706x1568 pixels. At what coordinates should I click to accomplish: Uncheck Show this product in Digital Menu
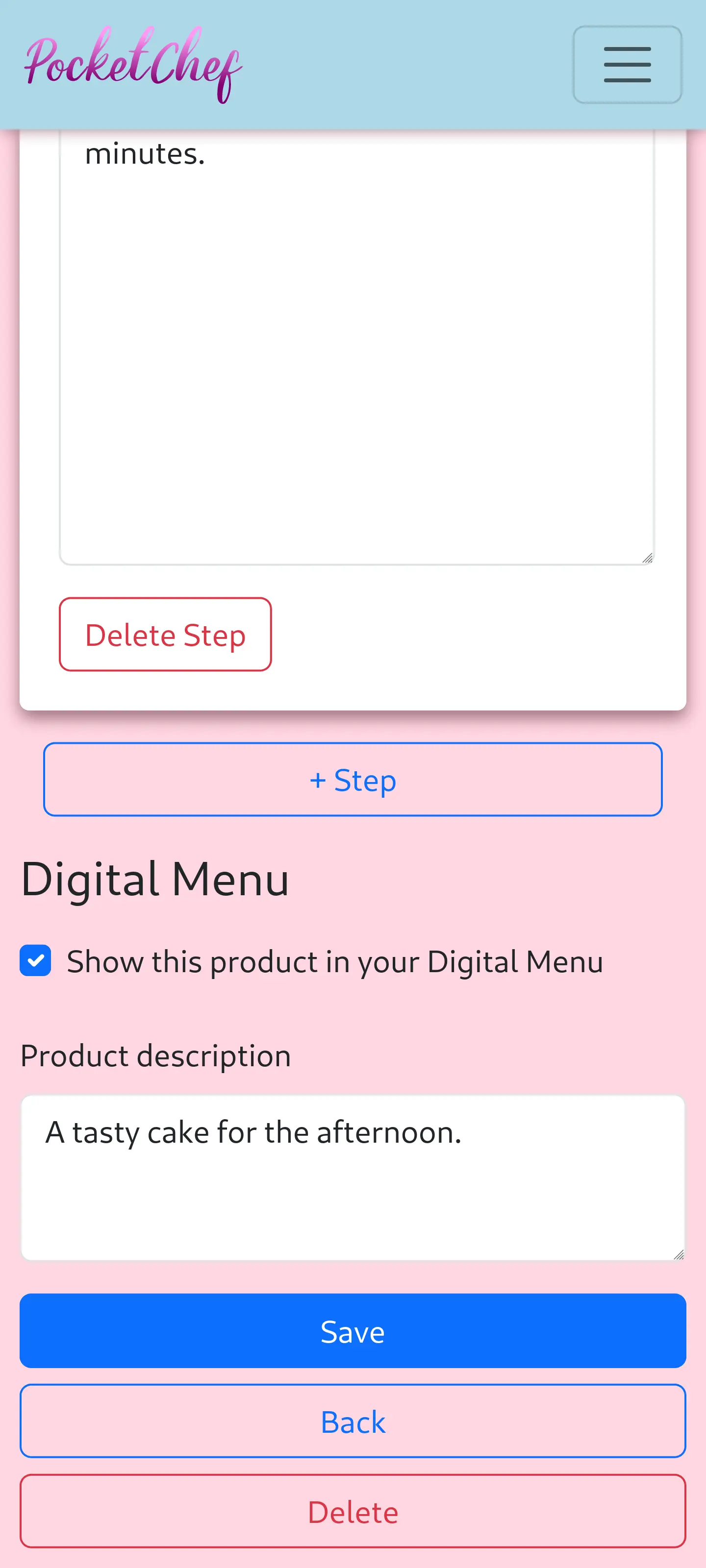click(35, 960)
